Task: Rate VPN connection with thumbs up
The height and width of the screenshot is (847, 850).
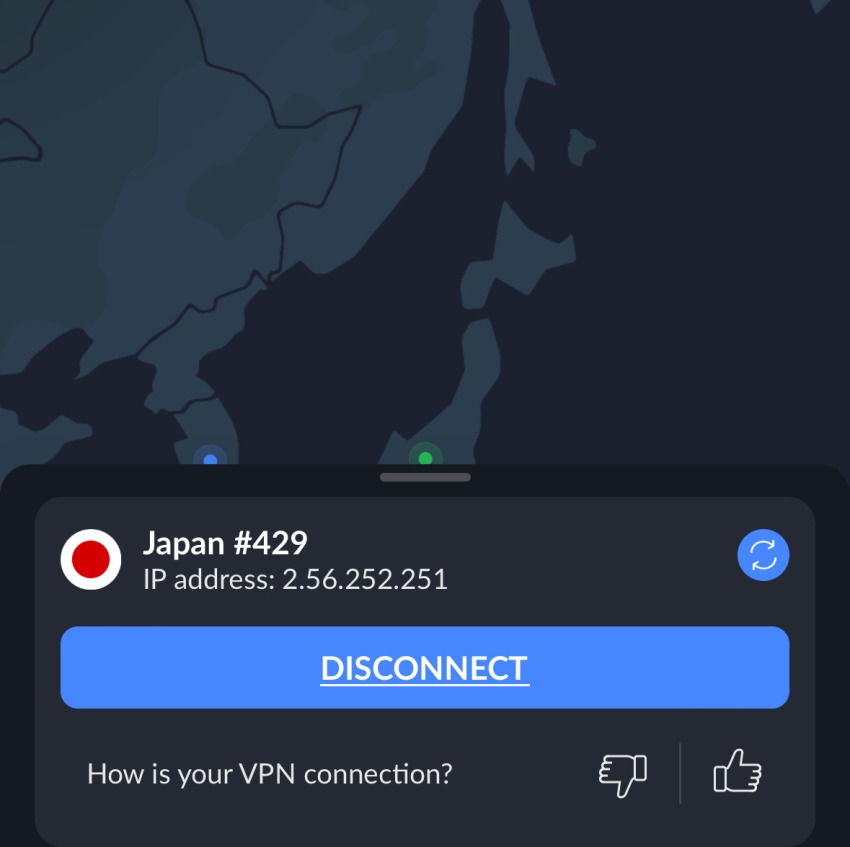Action: coord(737,773)
